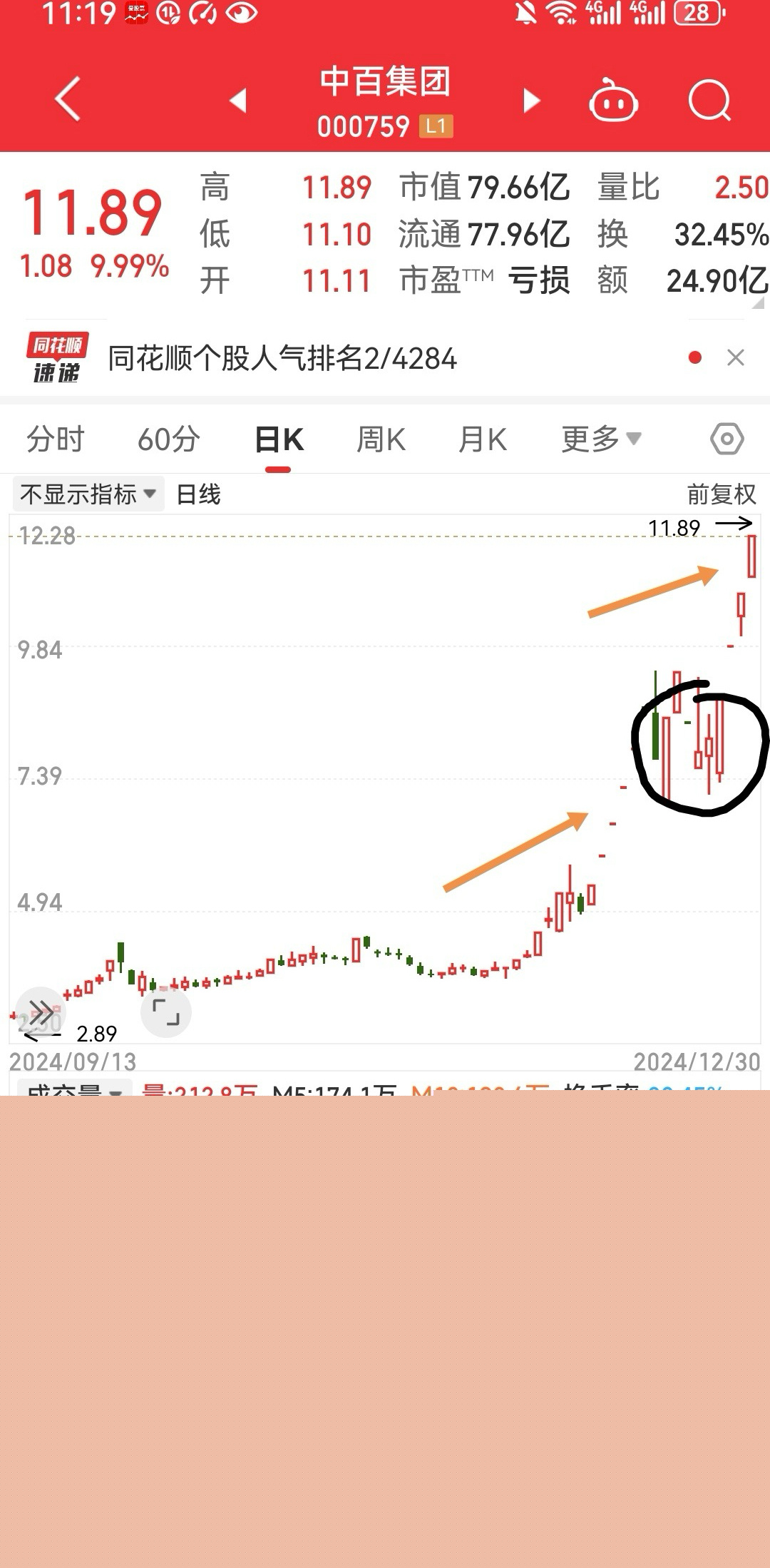Expand the 更多 chart period dropdown
The width and height of the screenshot is (770, 1568).
click(601, 439)
